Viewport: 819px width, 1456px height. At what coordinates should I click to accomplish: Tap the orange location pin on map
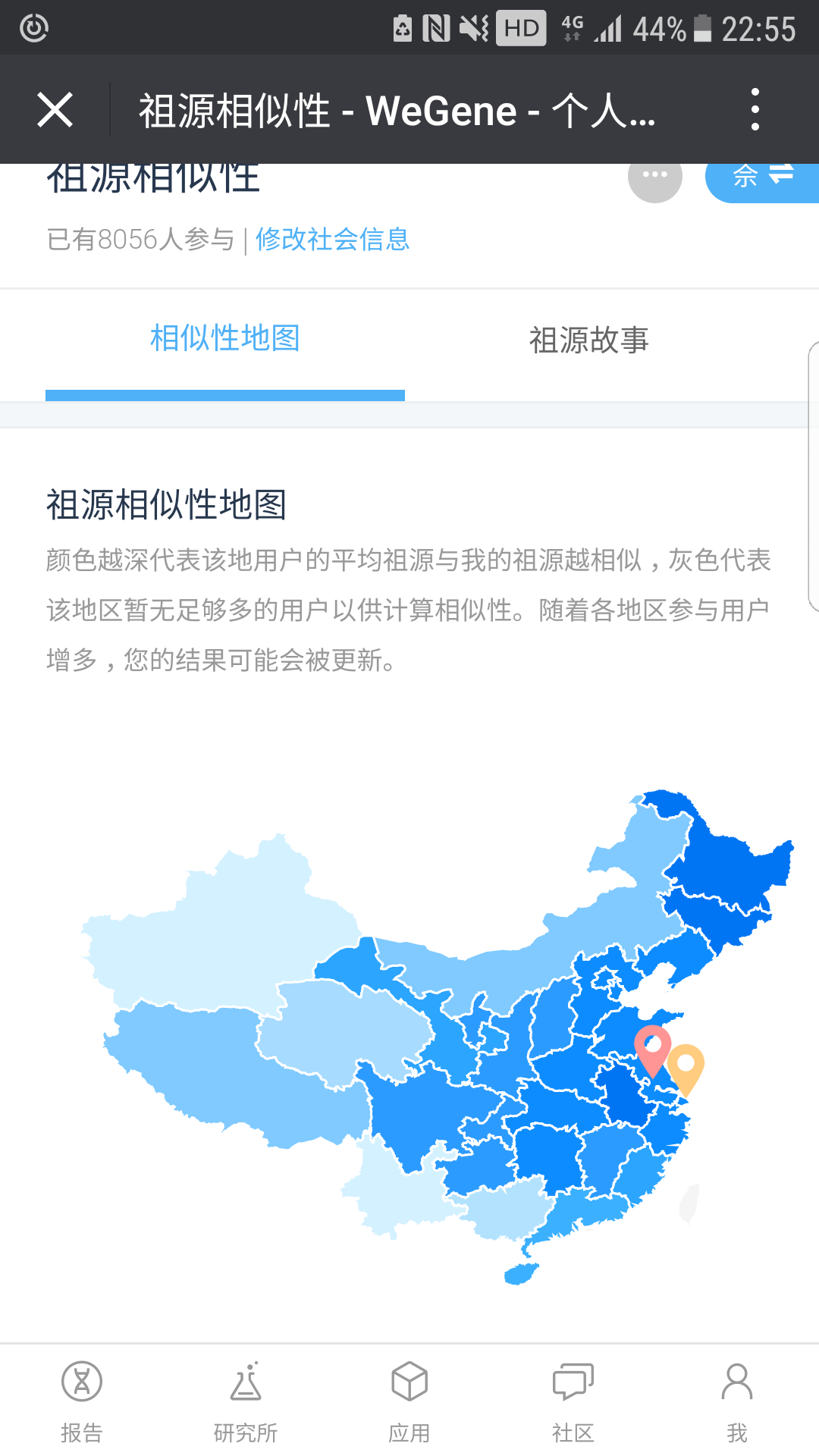tap(686, 1070)
